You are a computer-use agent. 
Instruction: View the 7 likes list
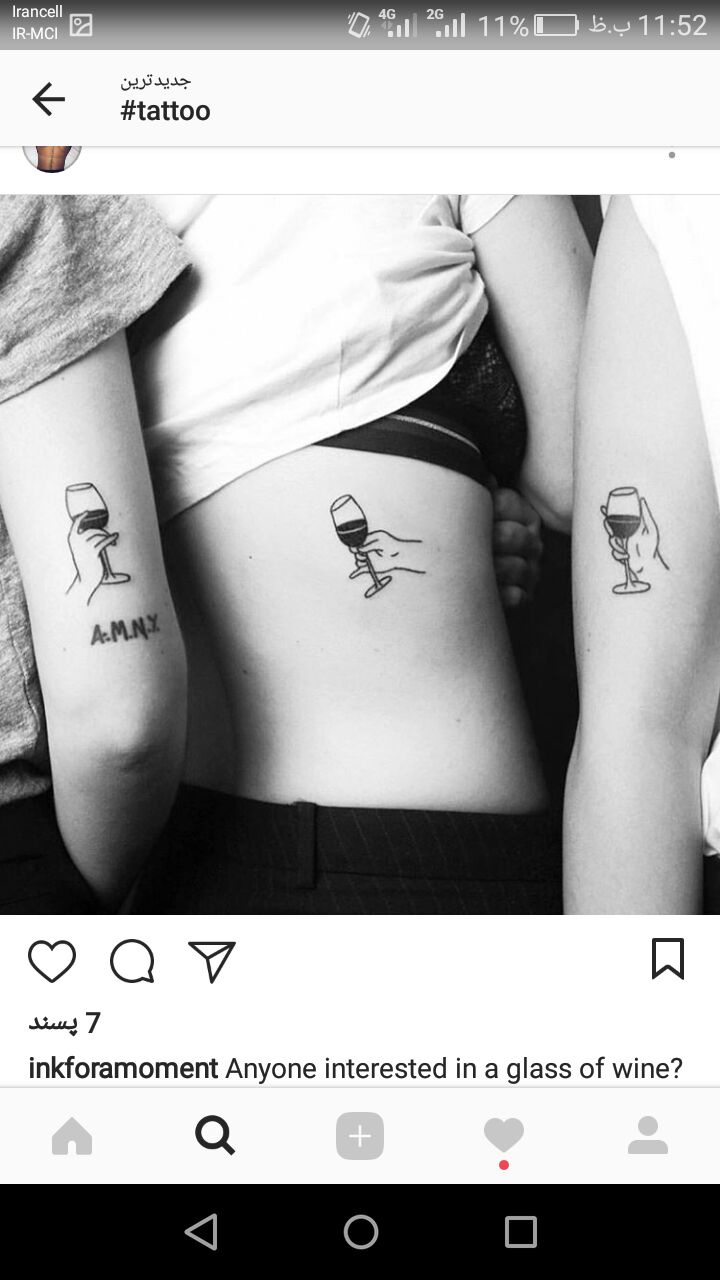tap(65, 1022)
